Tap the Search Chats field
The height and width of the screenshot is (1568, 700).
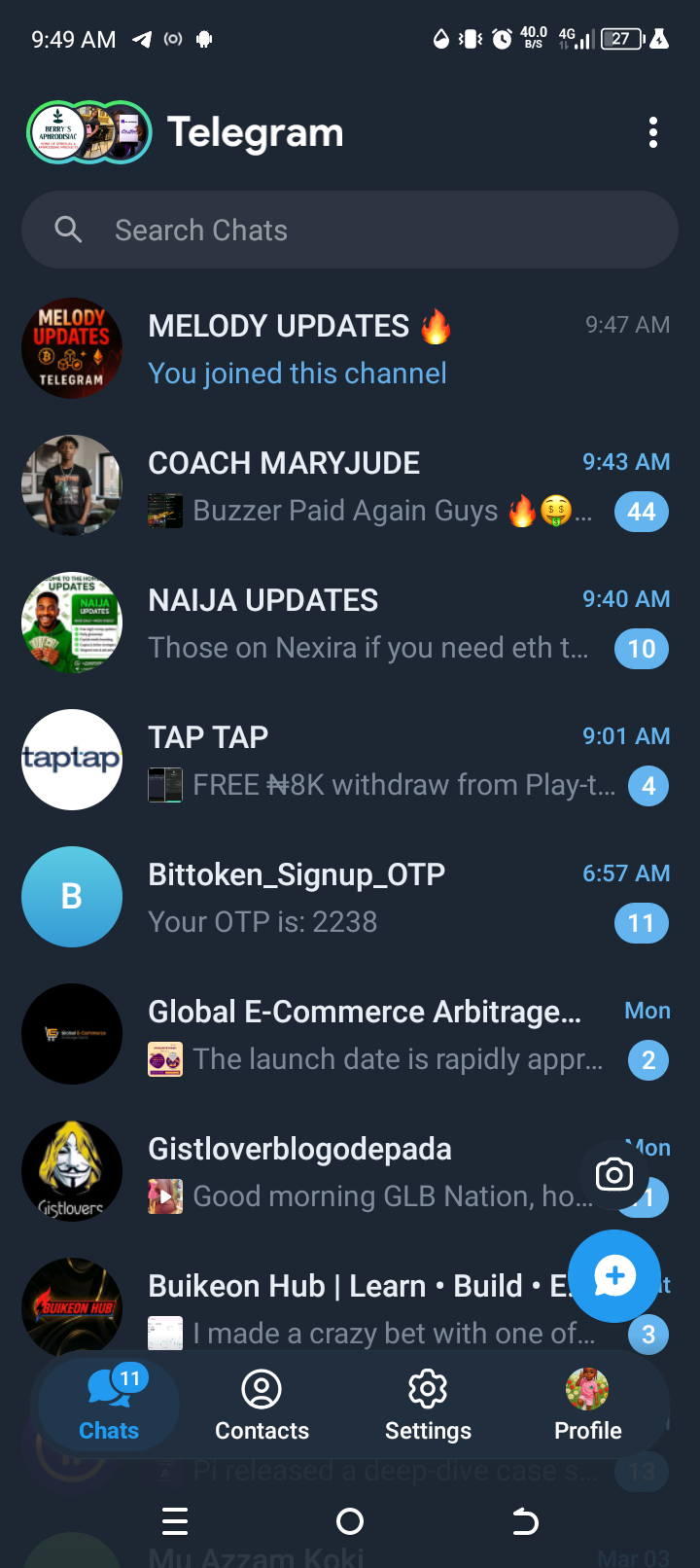pos(350,231)
